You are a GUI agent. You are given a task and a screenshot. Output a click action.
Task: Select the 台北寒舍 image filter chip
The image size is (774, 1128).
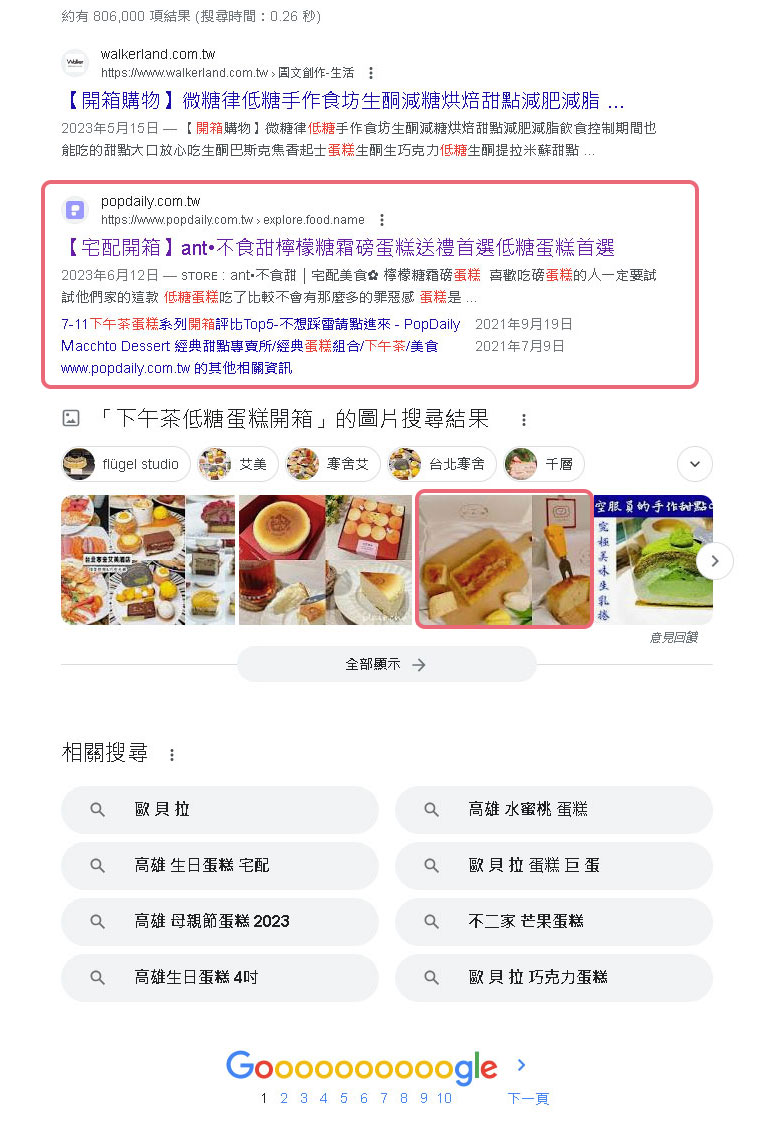tap(440, 464)
